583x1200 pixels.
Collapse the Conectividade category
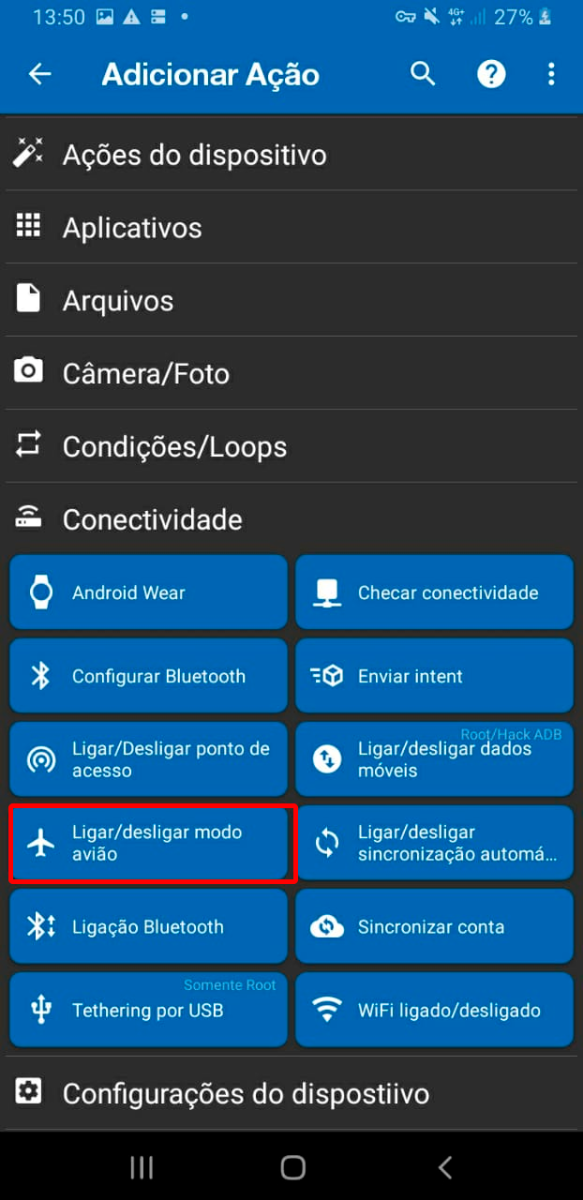coord(291,520)
